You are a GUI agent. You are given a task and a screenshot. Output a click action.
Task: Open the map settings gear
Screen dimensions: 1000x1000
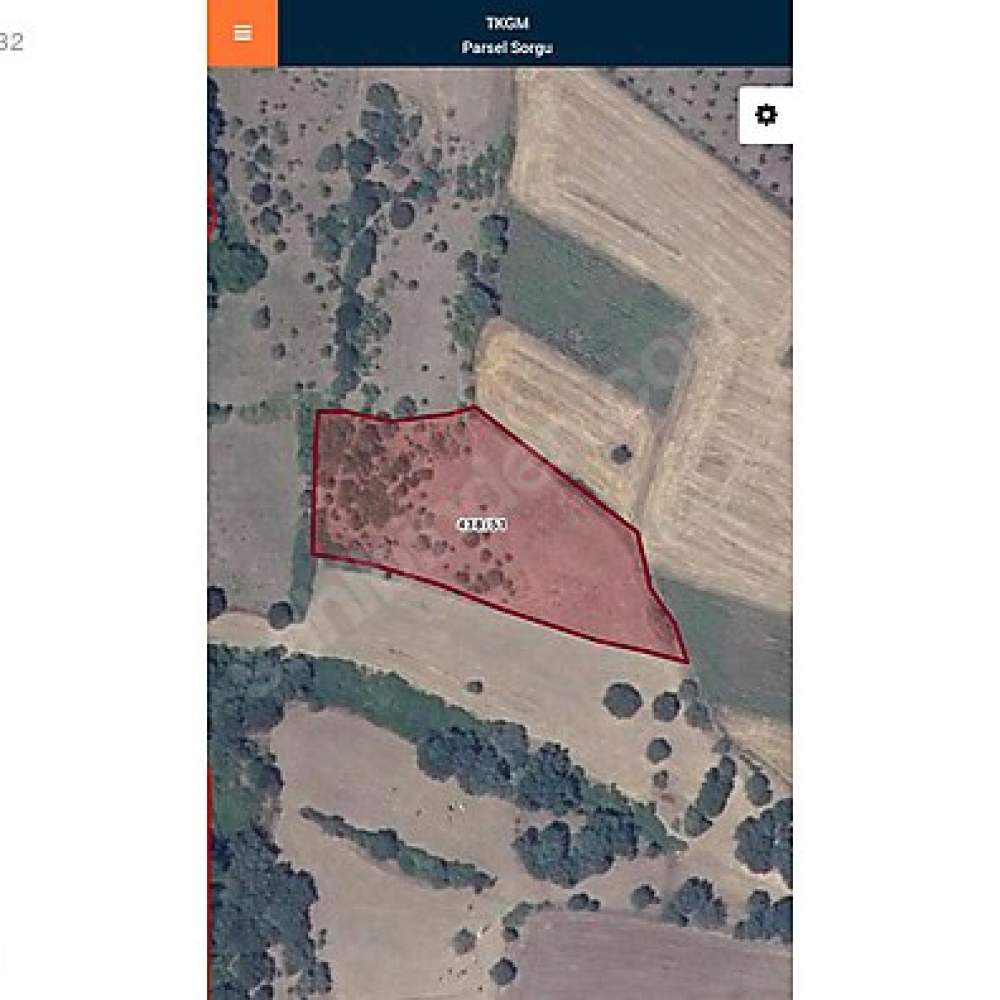coord(766,115)
